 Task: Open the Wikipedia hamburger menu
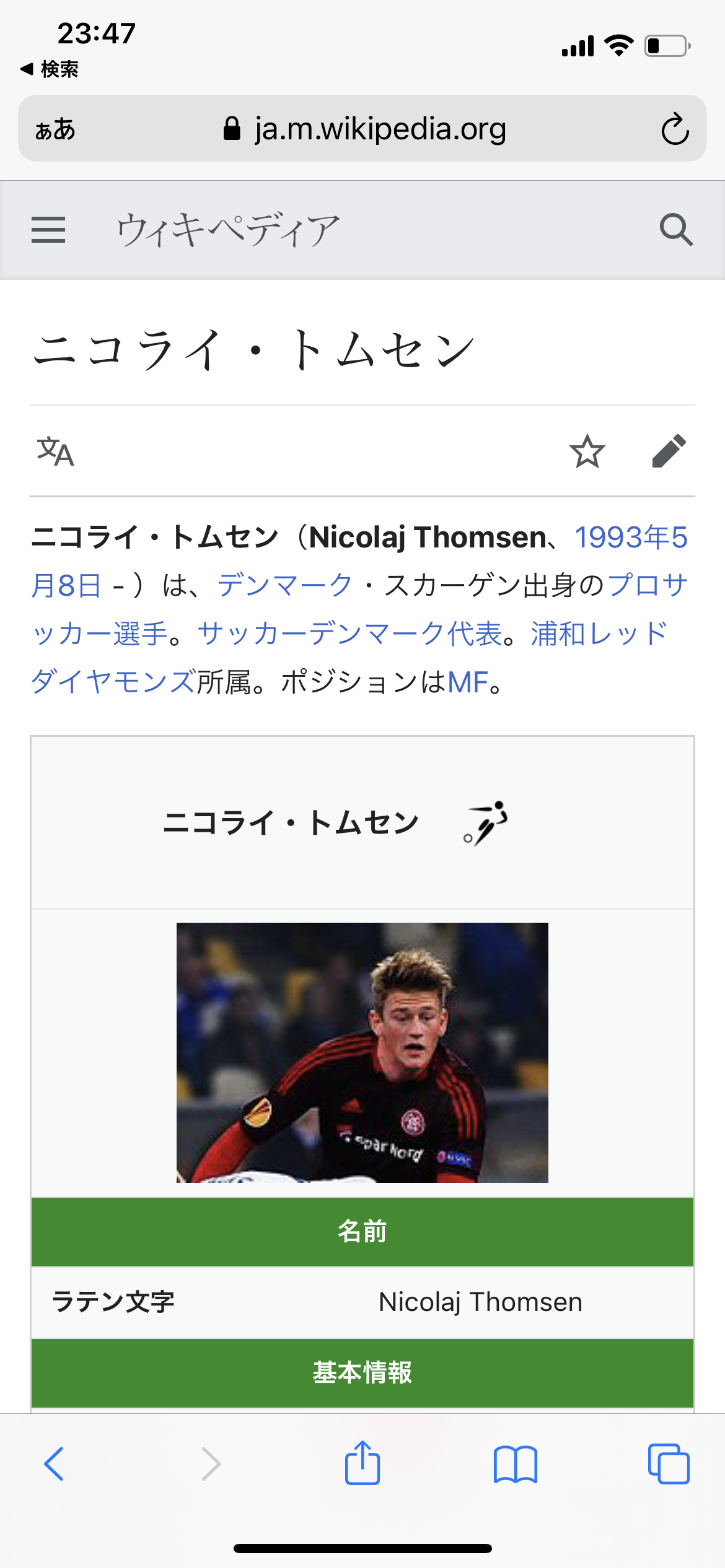[x=48, y=230]
